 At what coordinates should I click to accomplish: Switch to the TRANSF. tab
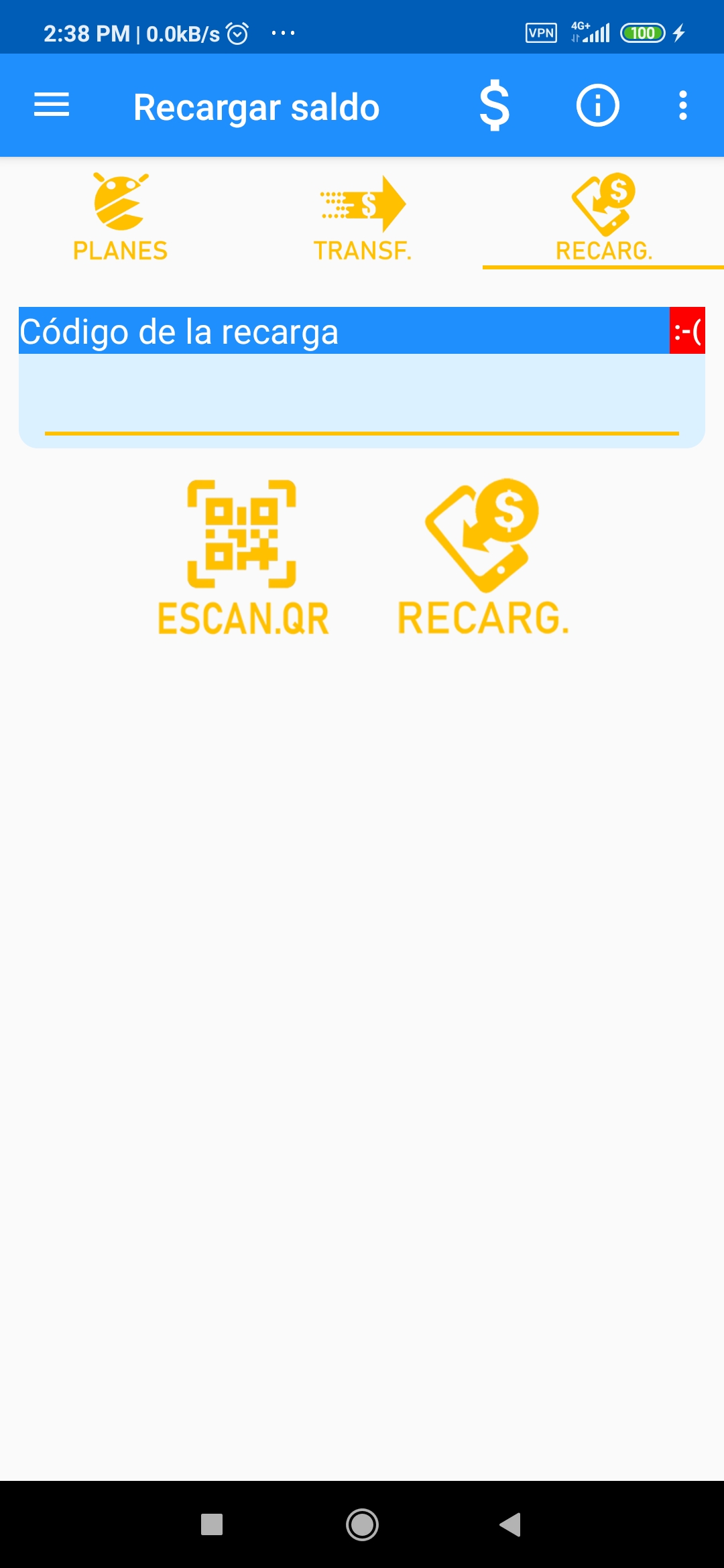click(362, 218)
